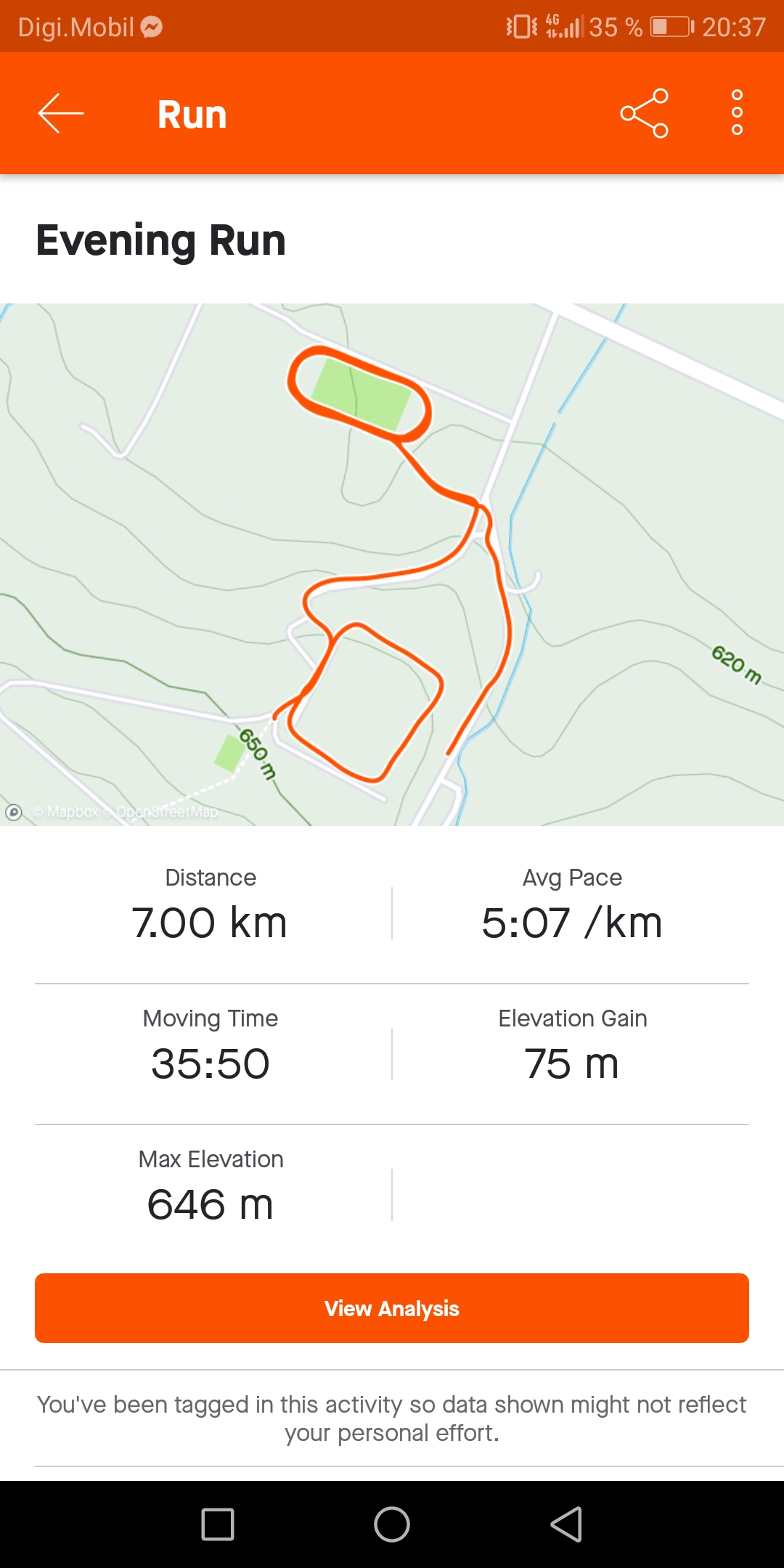Open the three-dot overflow menu
The width and height of the screenshot is (784, 1568).
click(x=737, y=113)
